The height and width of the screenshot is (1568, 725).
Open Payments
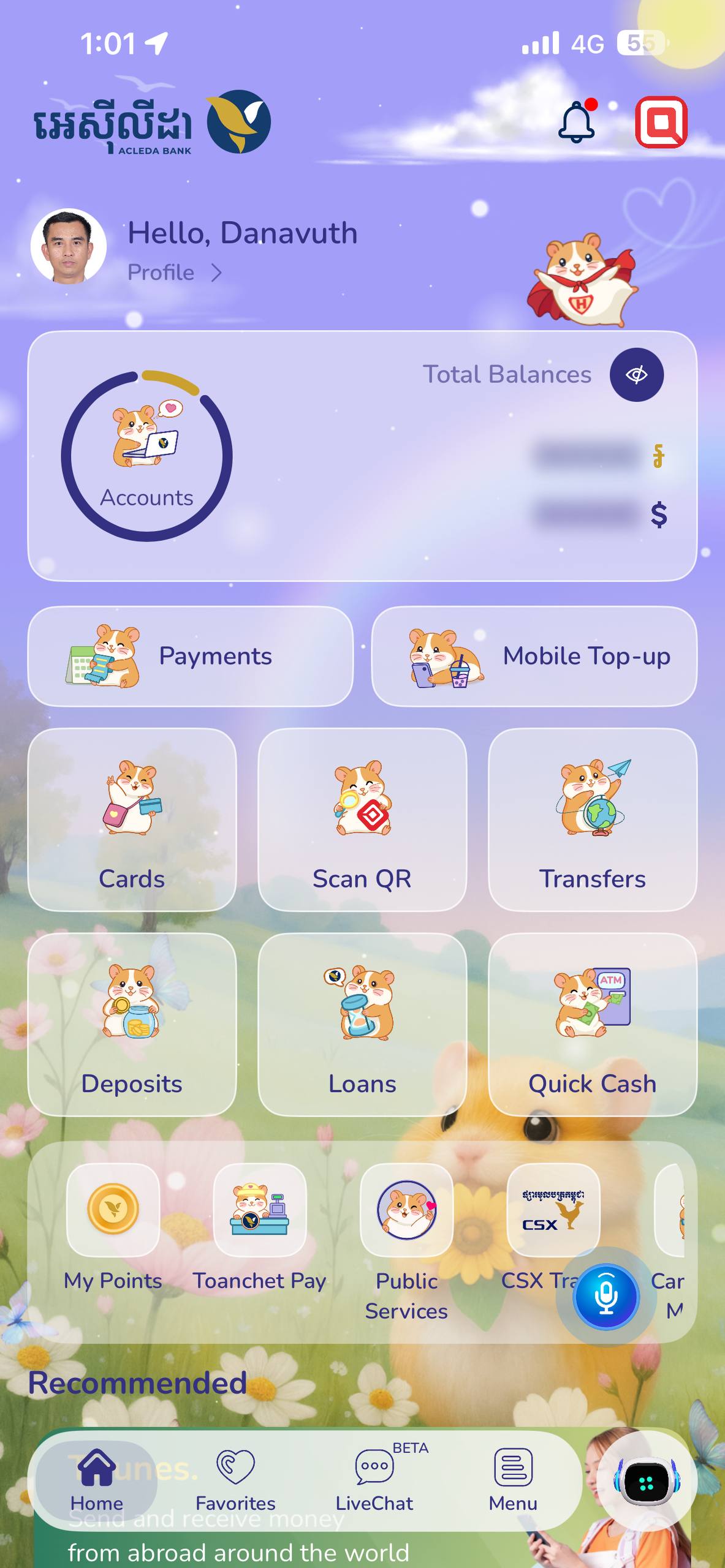[x=191, y=657]
